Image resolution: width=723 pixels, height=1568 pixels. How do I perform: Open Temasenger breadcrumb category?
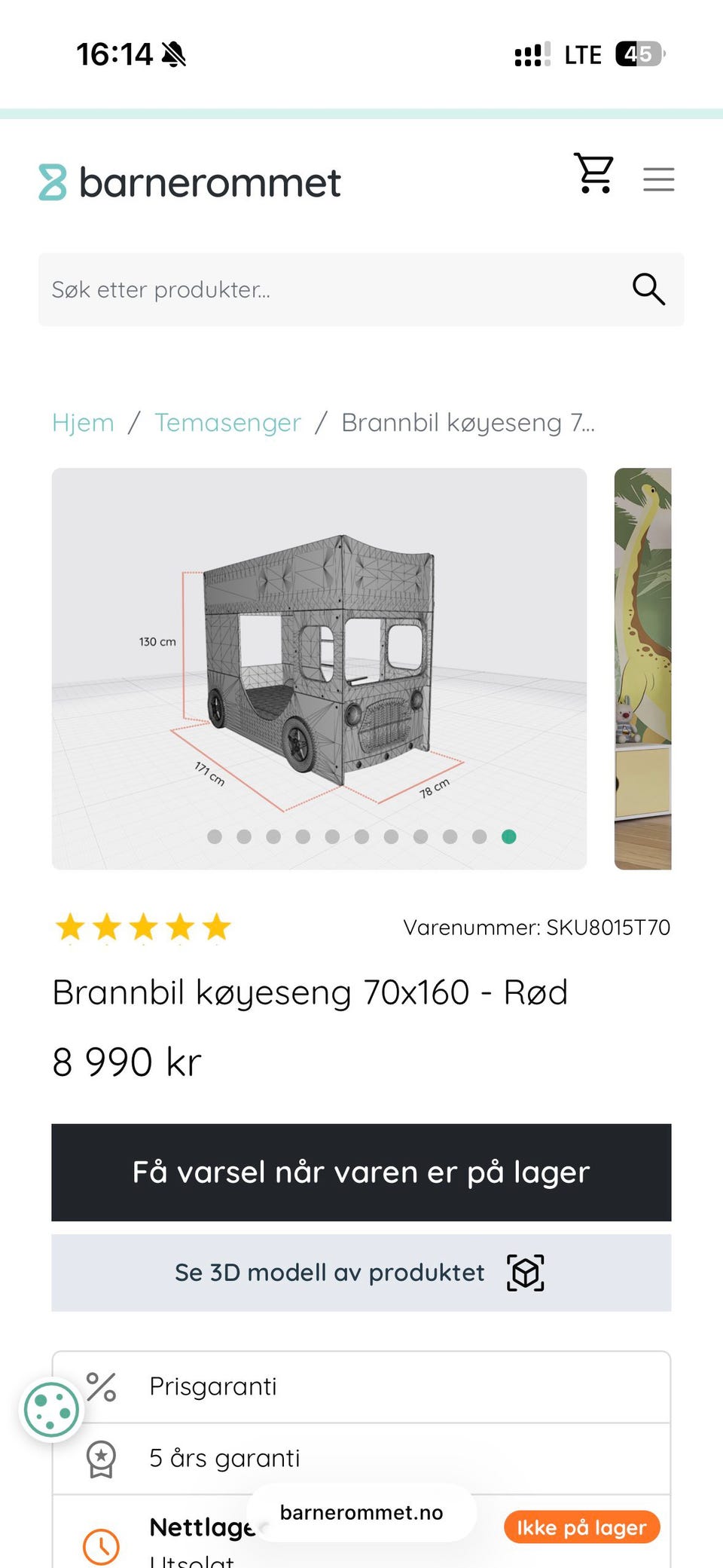(227, 423)
